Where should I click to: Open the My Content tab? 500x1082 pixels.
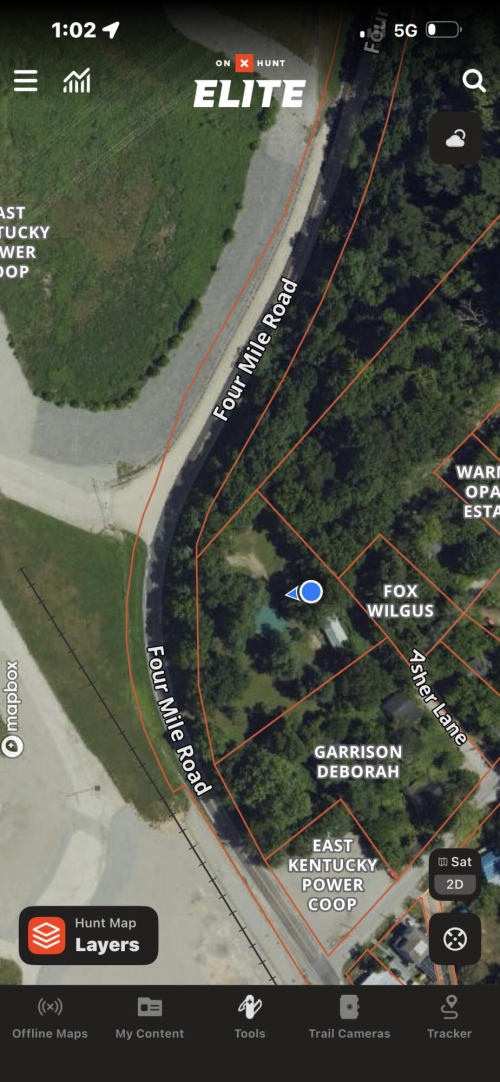[150, 1018]
